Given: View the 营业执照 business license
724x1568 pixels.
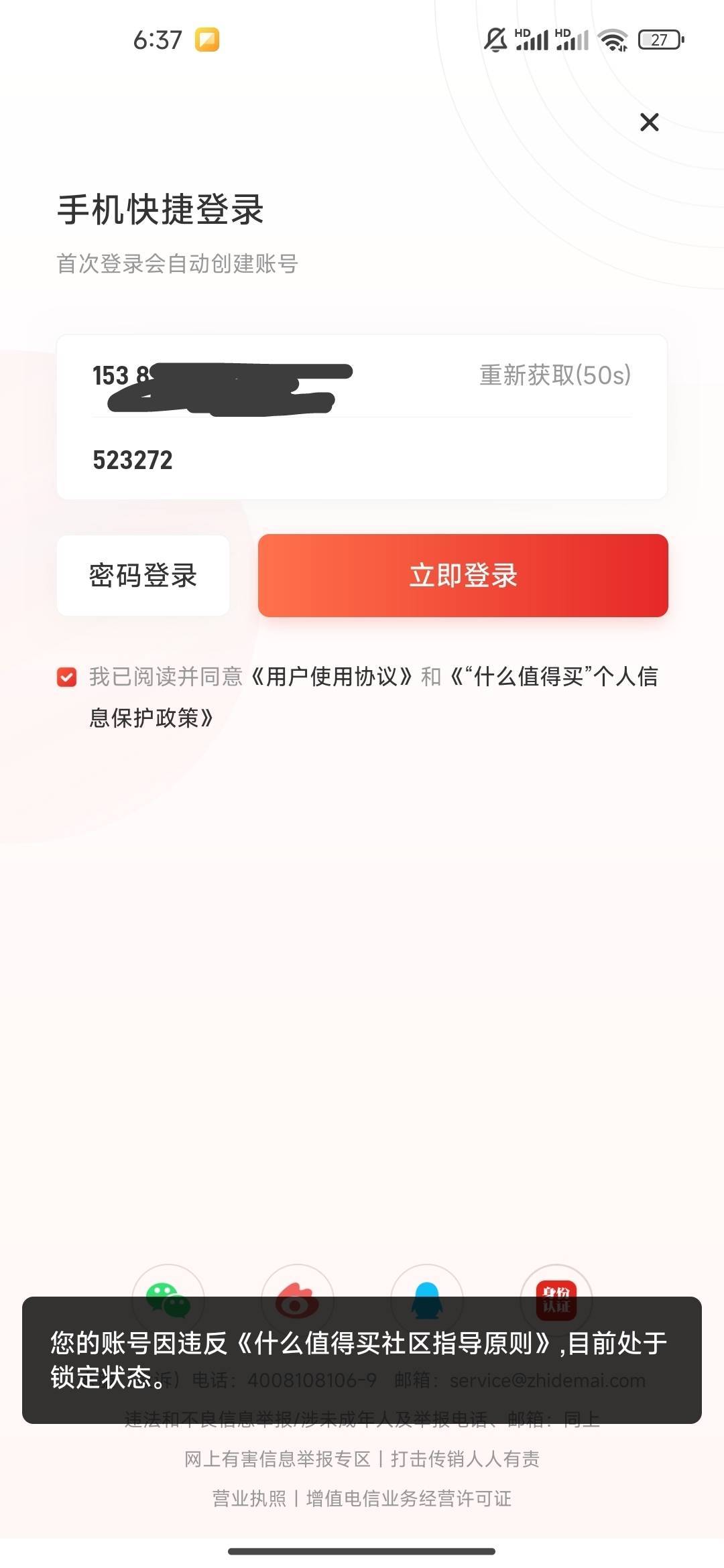Looking at the screenshot, I should pos(249,1498).
